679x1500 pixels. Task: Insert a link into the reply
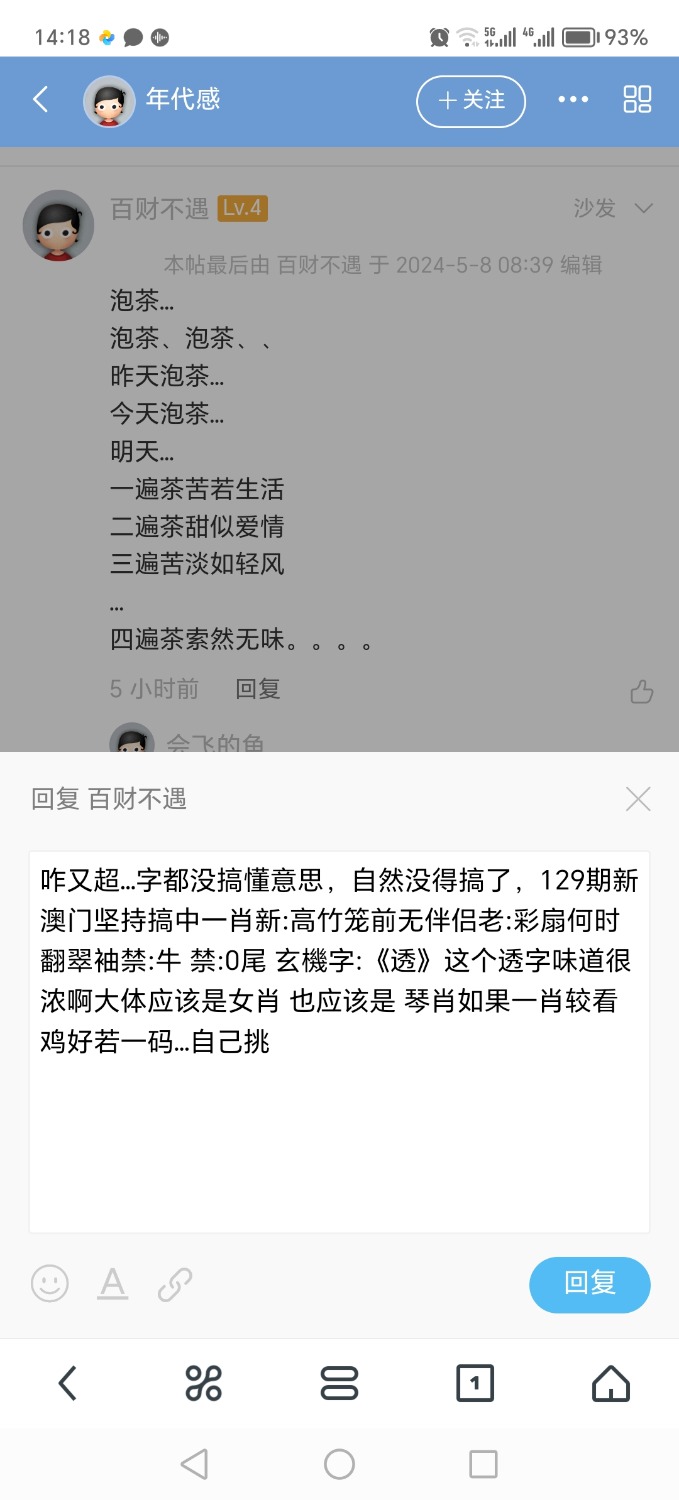point(175,1284)
